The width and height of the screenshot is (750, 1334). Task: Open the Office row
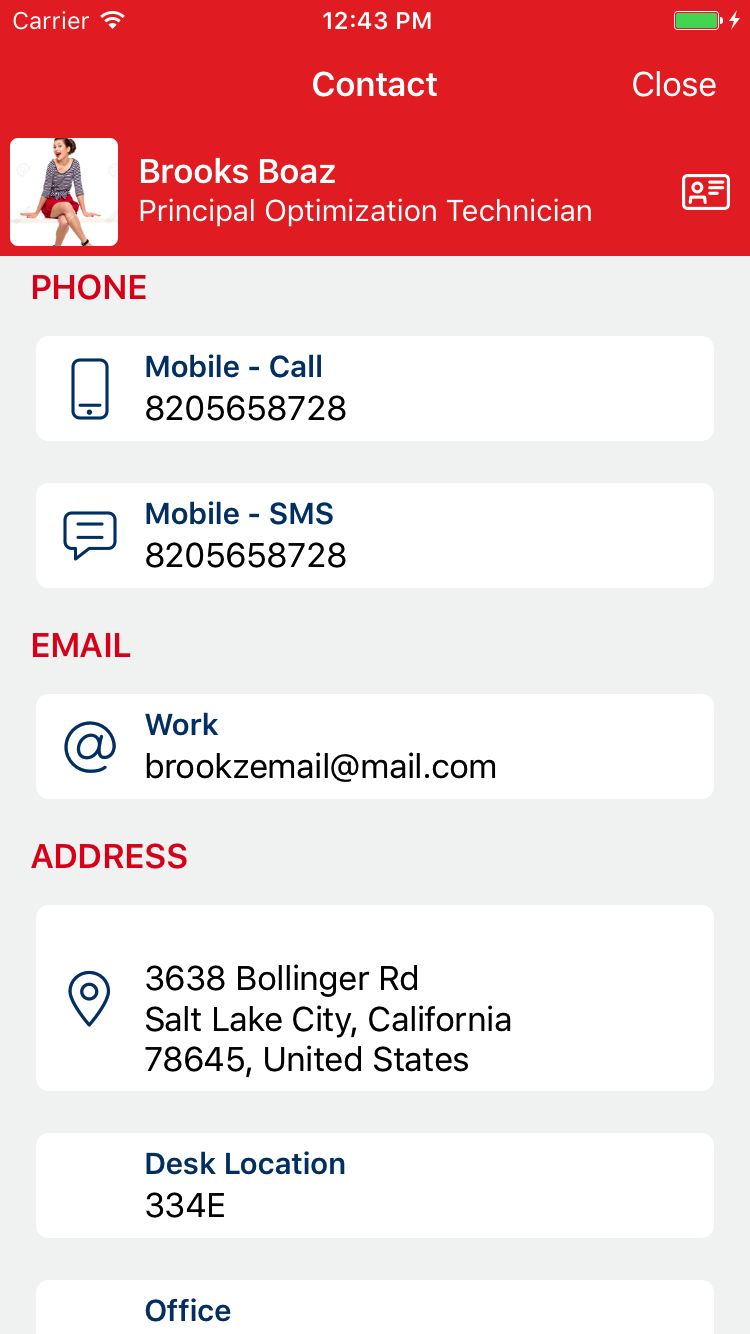pyautogui.click(x=375, y=1307)
